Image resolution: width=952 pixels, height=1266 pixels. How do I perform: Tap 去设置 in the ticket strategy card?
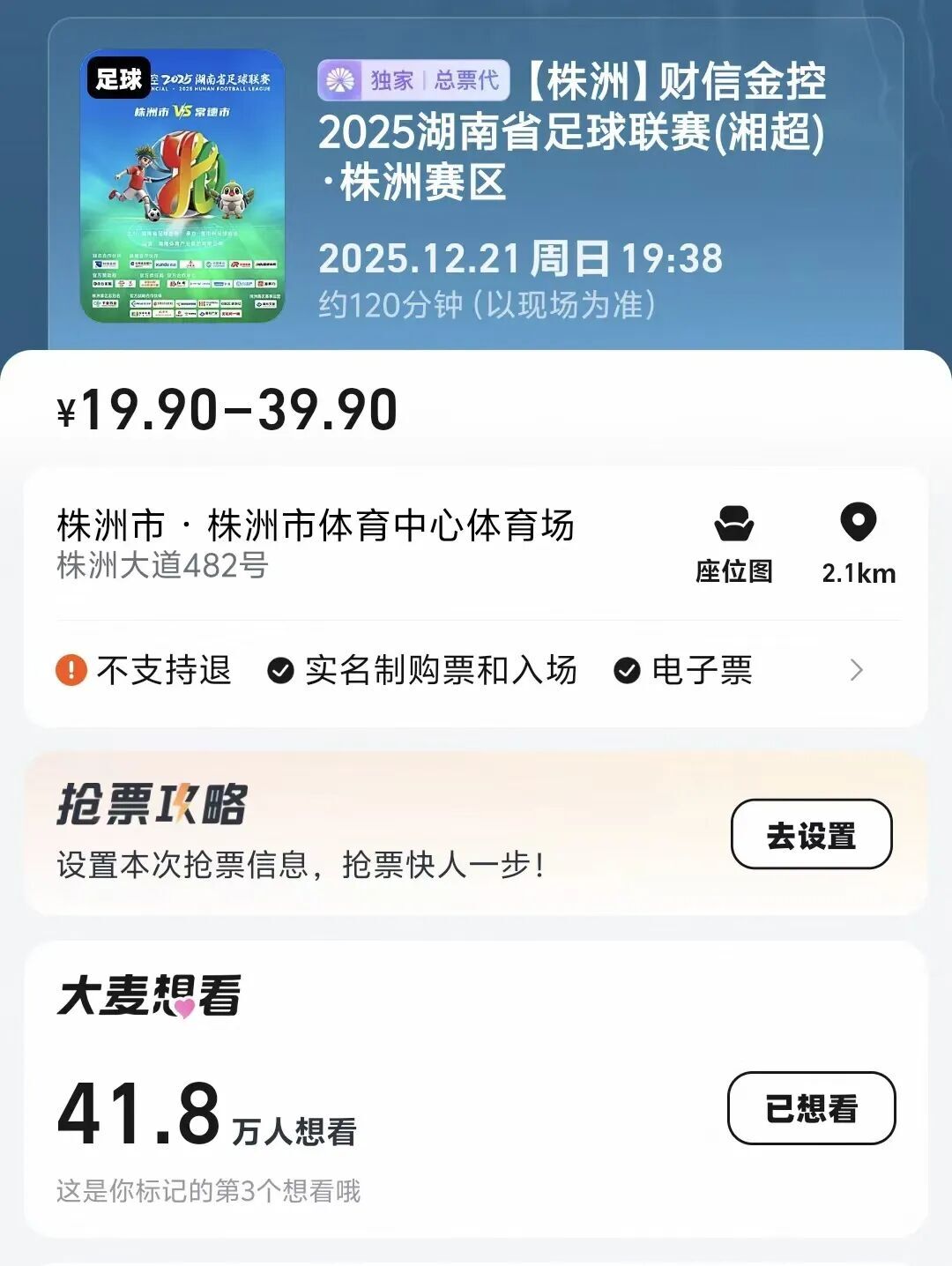[811, 834]
